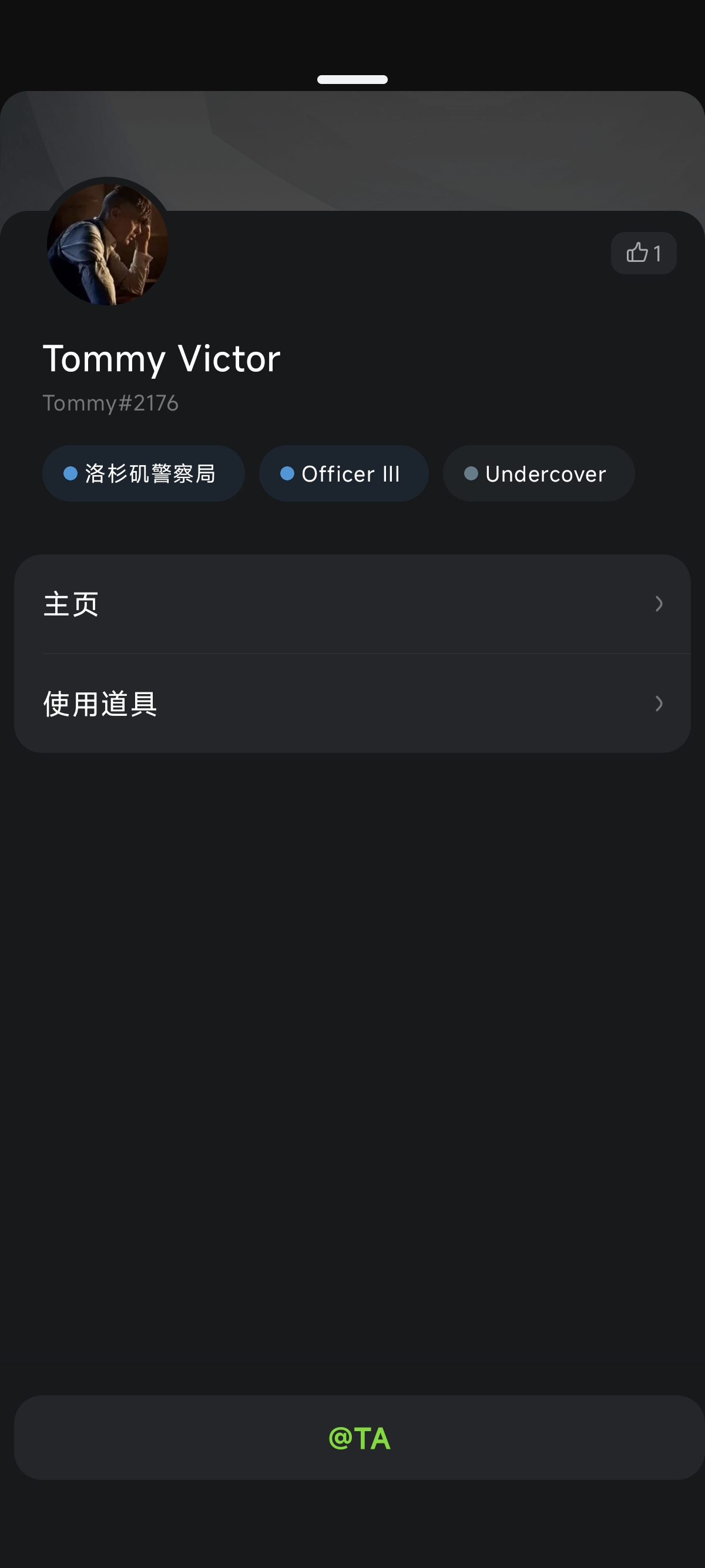Tap the user ID Tommy#2176

coord(110,402)
